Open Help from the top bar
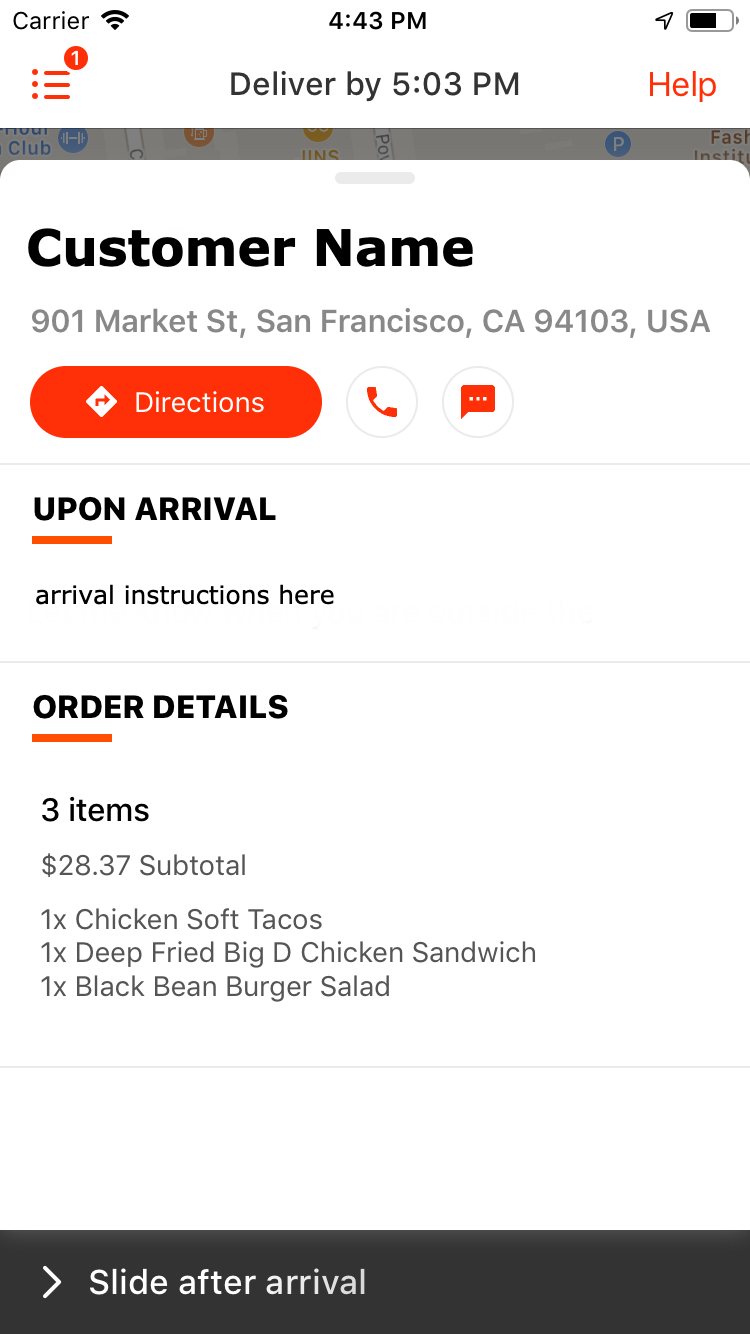The height and width of the screenshot is (1334, 750). click(x=681, y=85)
